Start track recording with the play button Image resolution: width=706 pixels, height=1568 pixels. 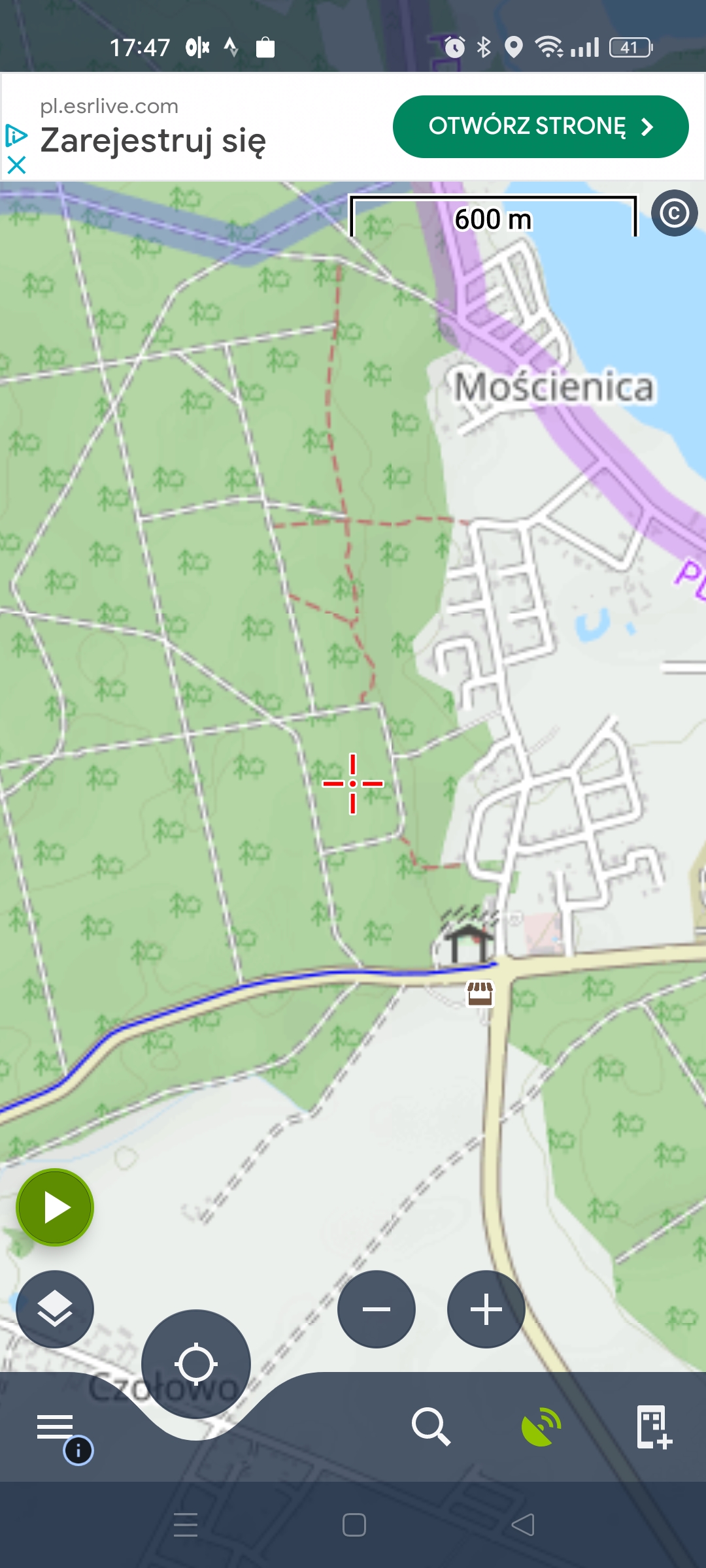(x=55, y=1207)
